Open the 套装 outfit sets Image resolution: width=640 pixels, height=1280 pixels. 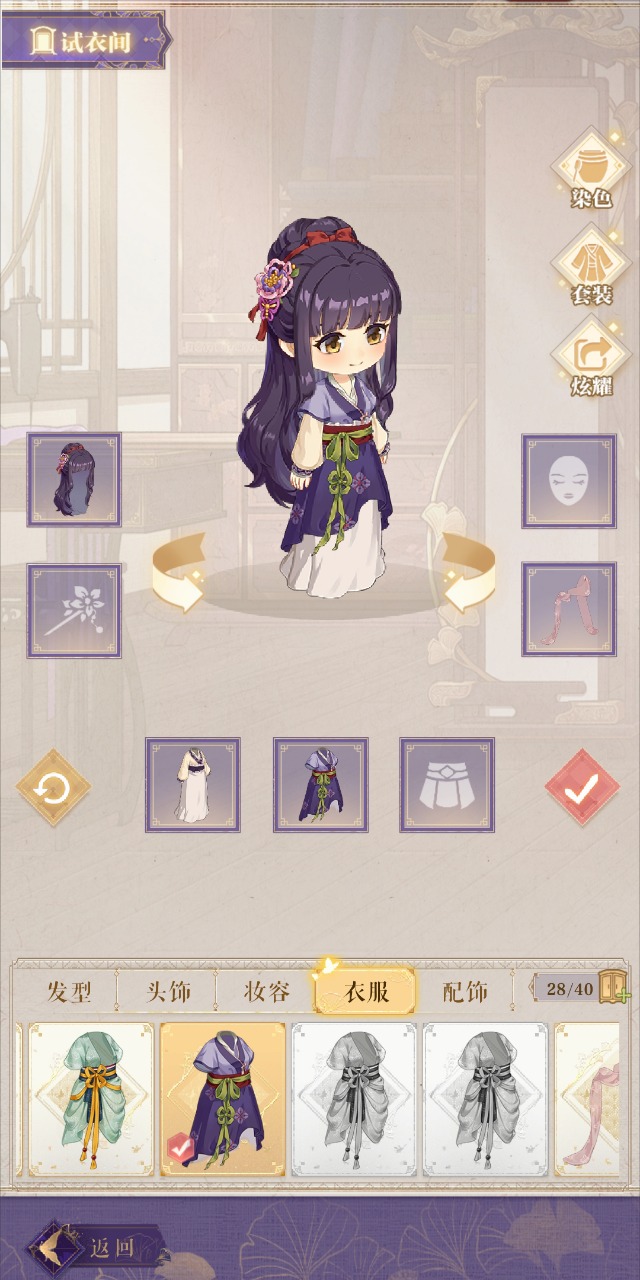[591, 262]
